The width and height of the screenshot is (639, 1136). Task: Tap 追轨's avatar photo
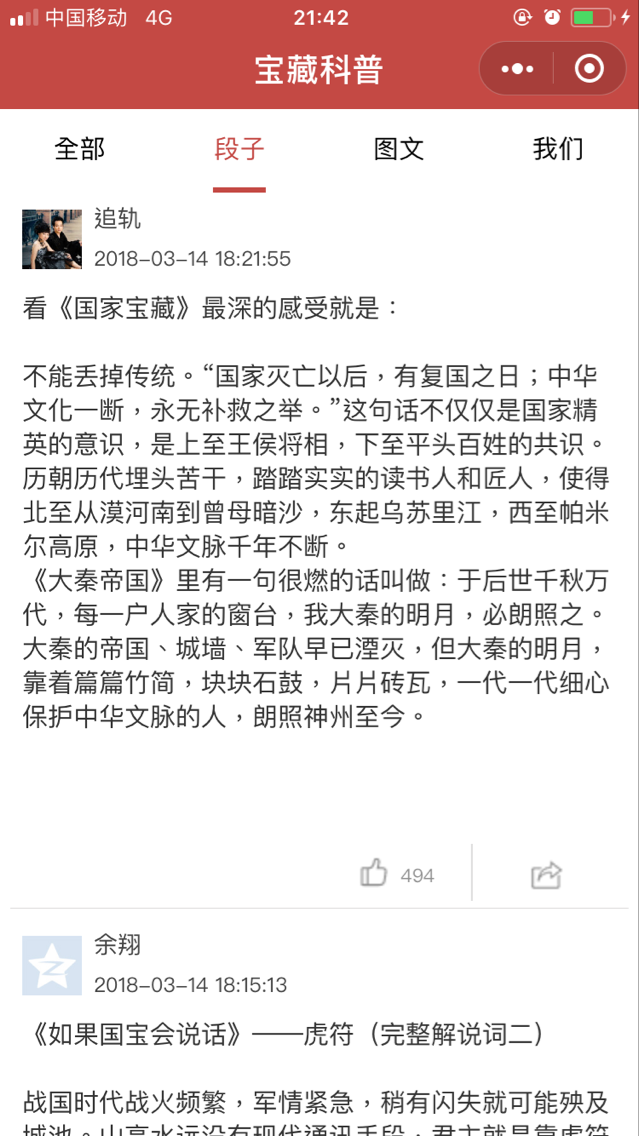51,239
